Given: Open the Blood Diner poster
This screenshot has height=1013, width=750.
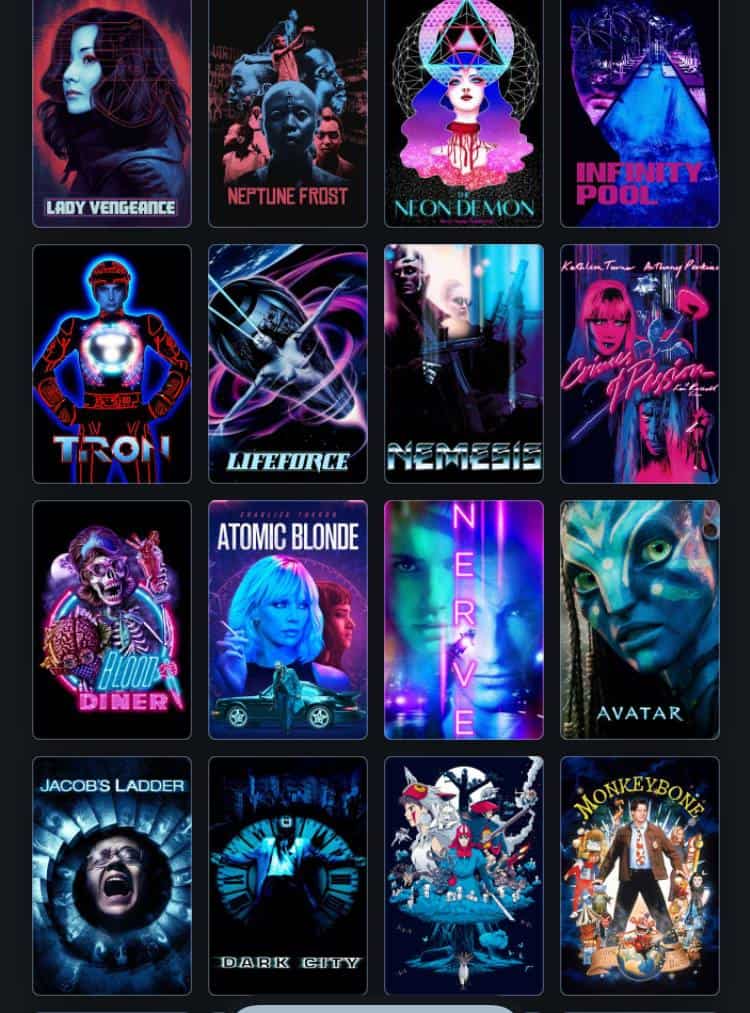Looking at the screenshot, I should pyautogui.click(x=112, y=620).
